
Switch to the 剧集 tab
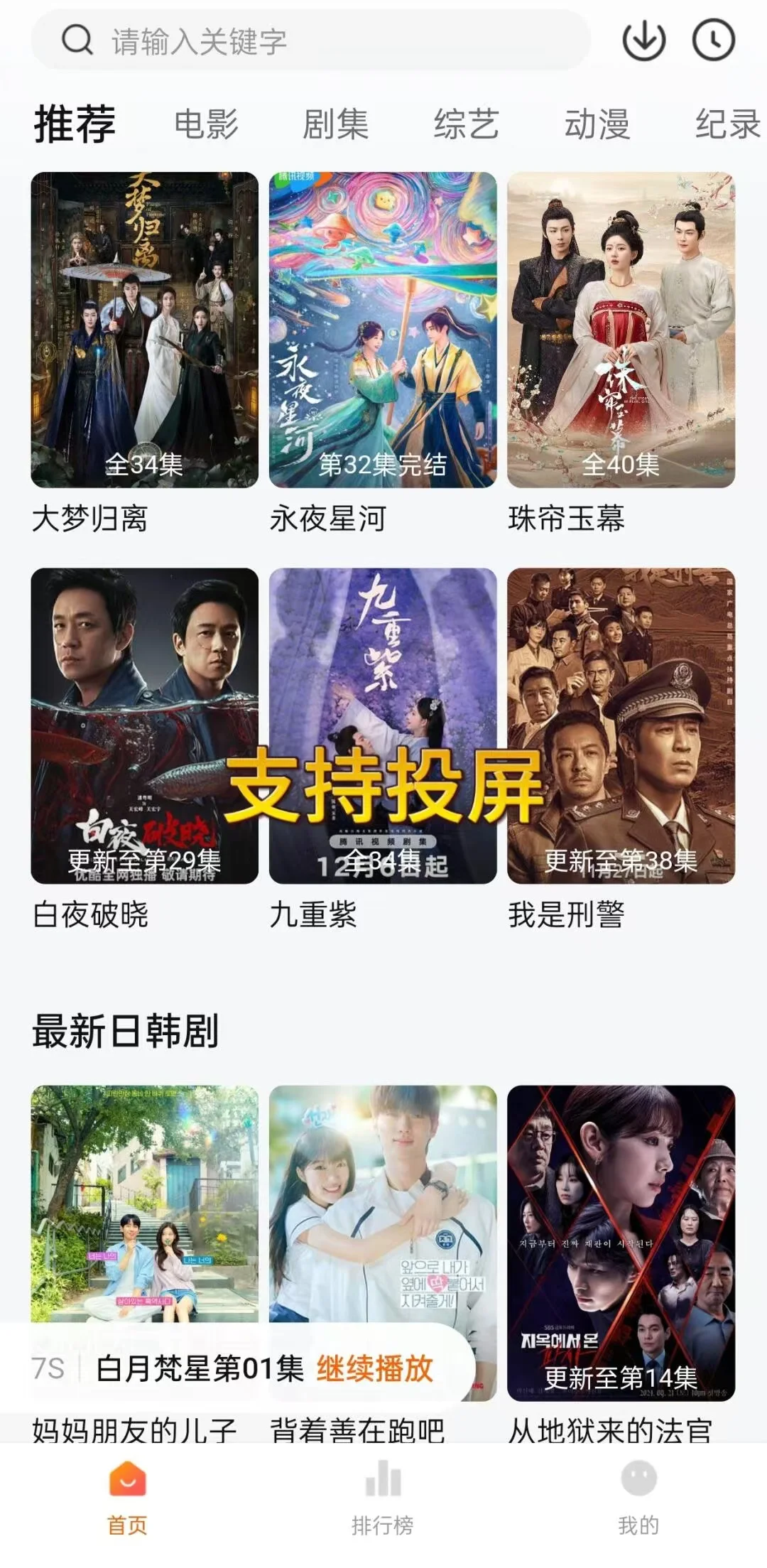click(336, 124)
